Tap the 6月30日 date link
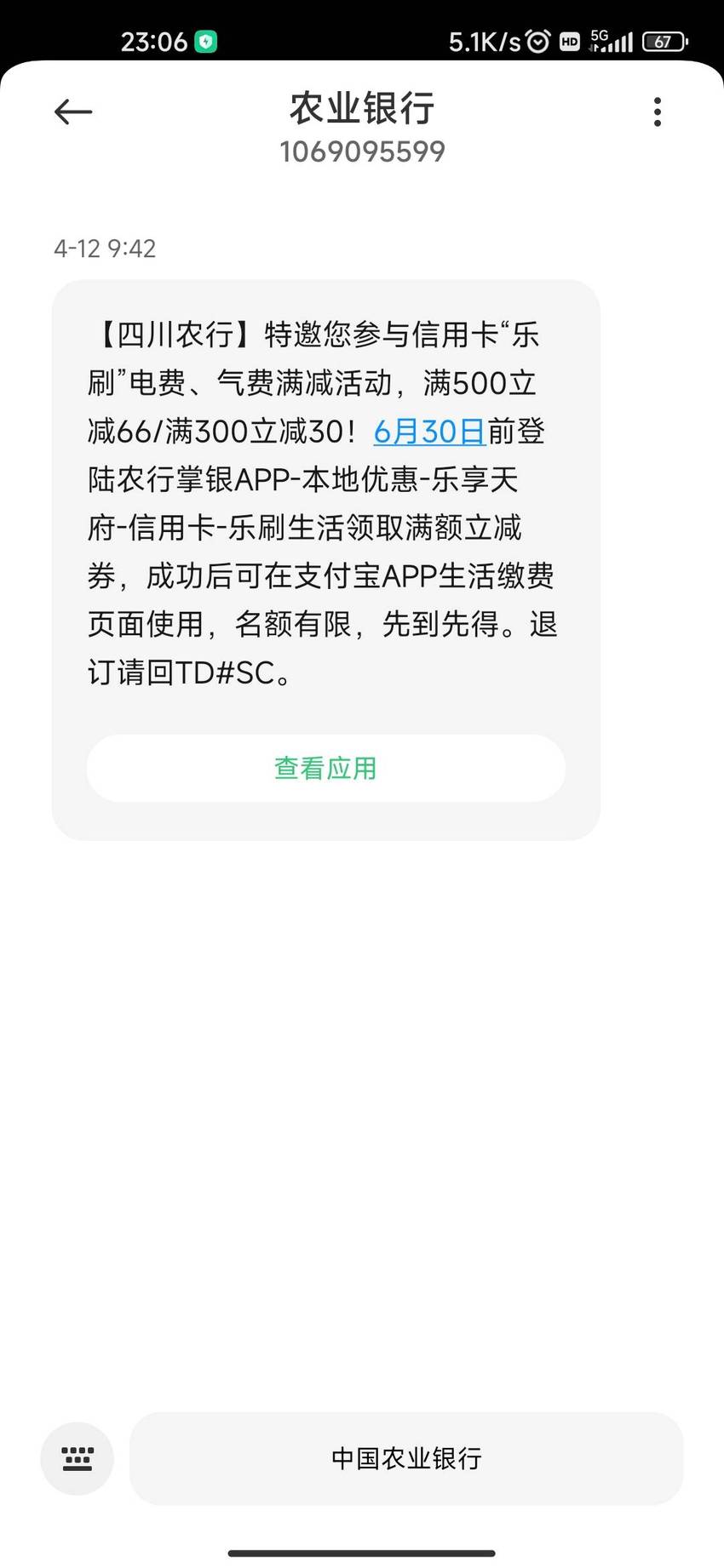The height and width of the screenshot is (1568, 724). [x=429, y=432]
